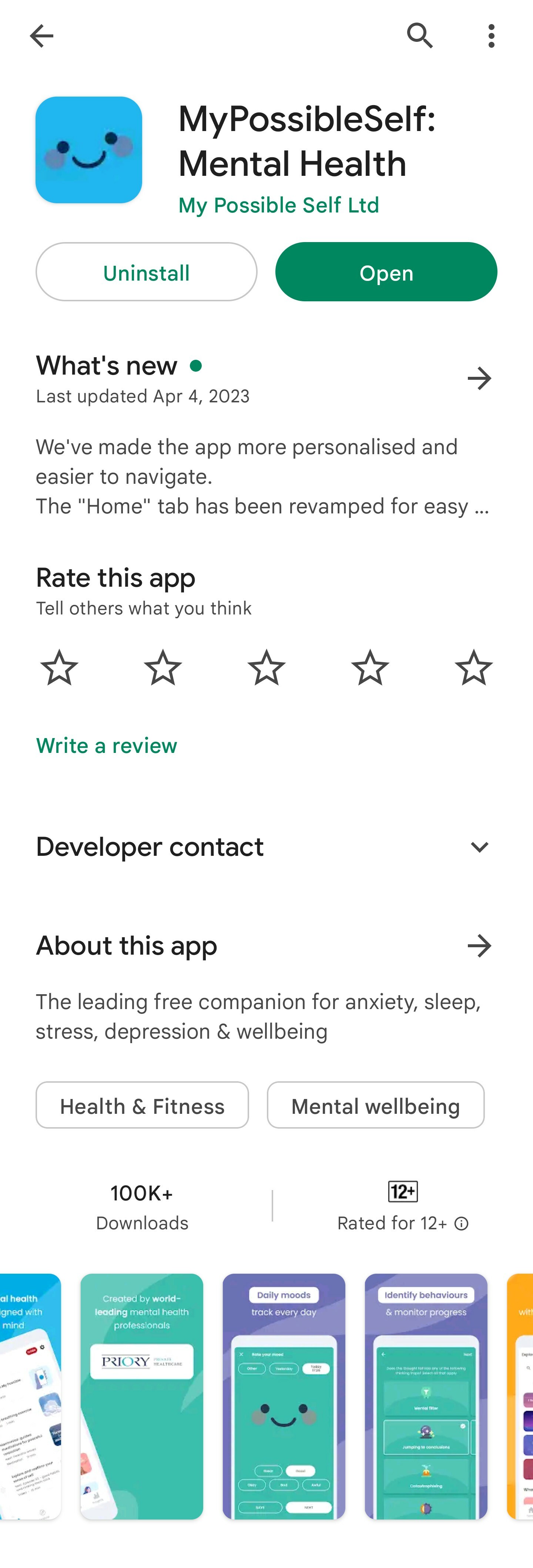Image resolution: width=533 pixels, height=1568 pixels.
Task: Uninstall the MyPossibleSelf app
Action: point(146,272)
